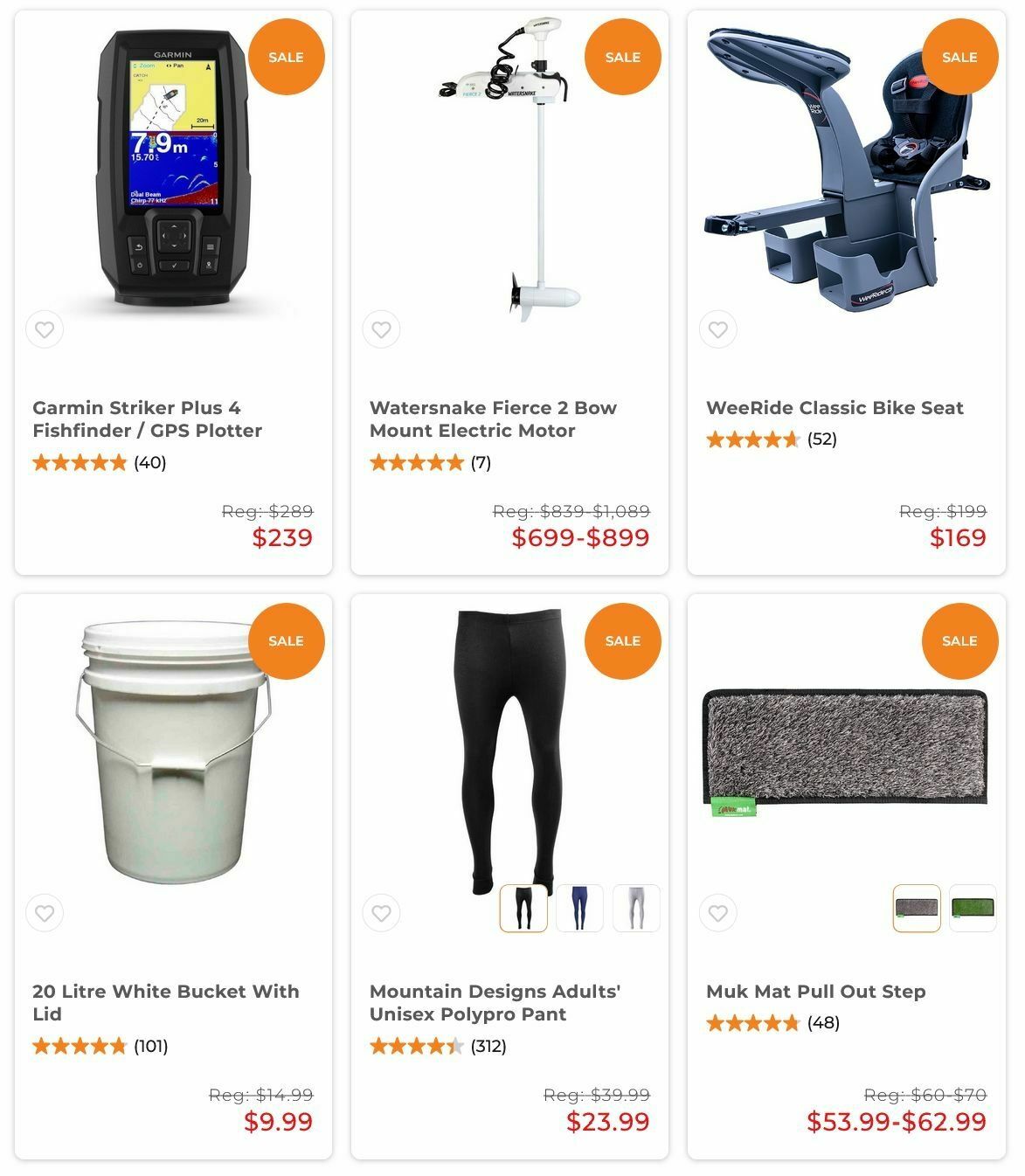View 20 Litre White Bucket With Lid
Screen dimensions: 1025x1176
click(x=165, y=1002)
